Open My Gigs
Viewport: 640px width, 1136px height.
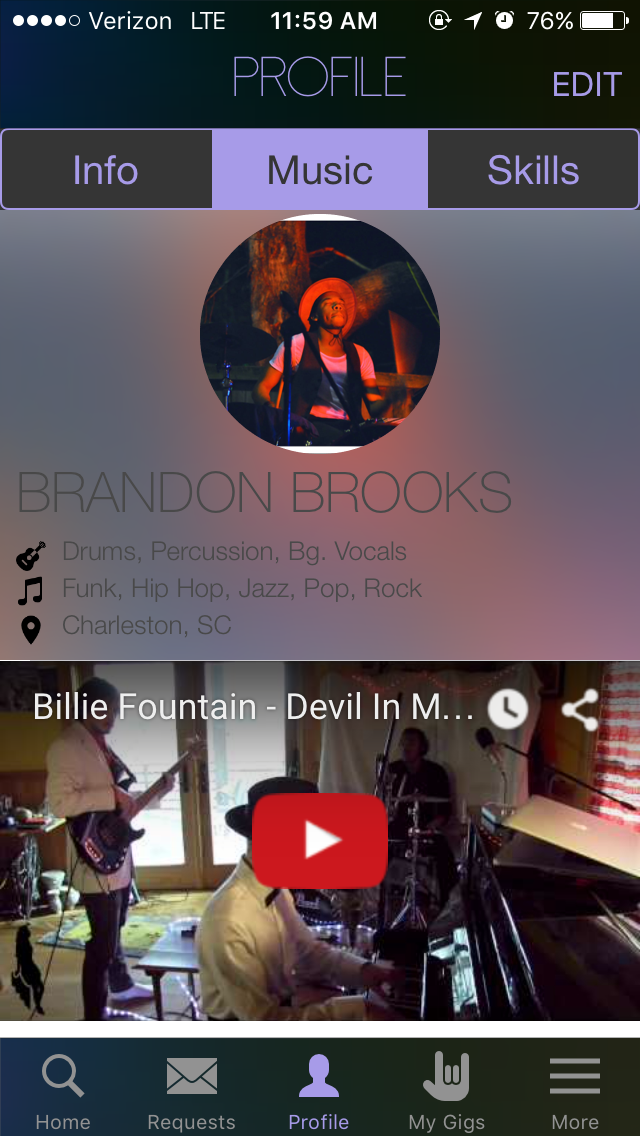click(x=447, y=1090)
